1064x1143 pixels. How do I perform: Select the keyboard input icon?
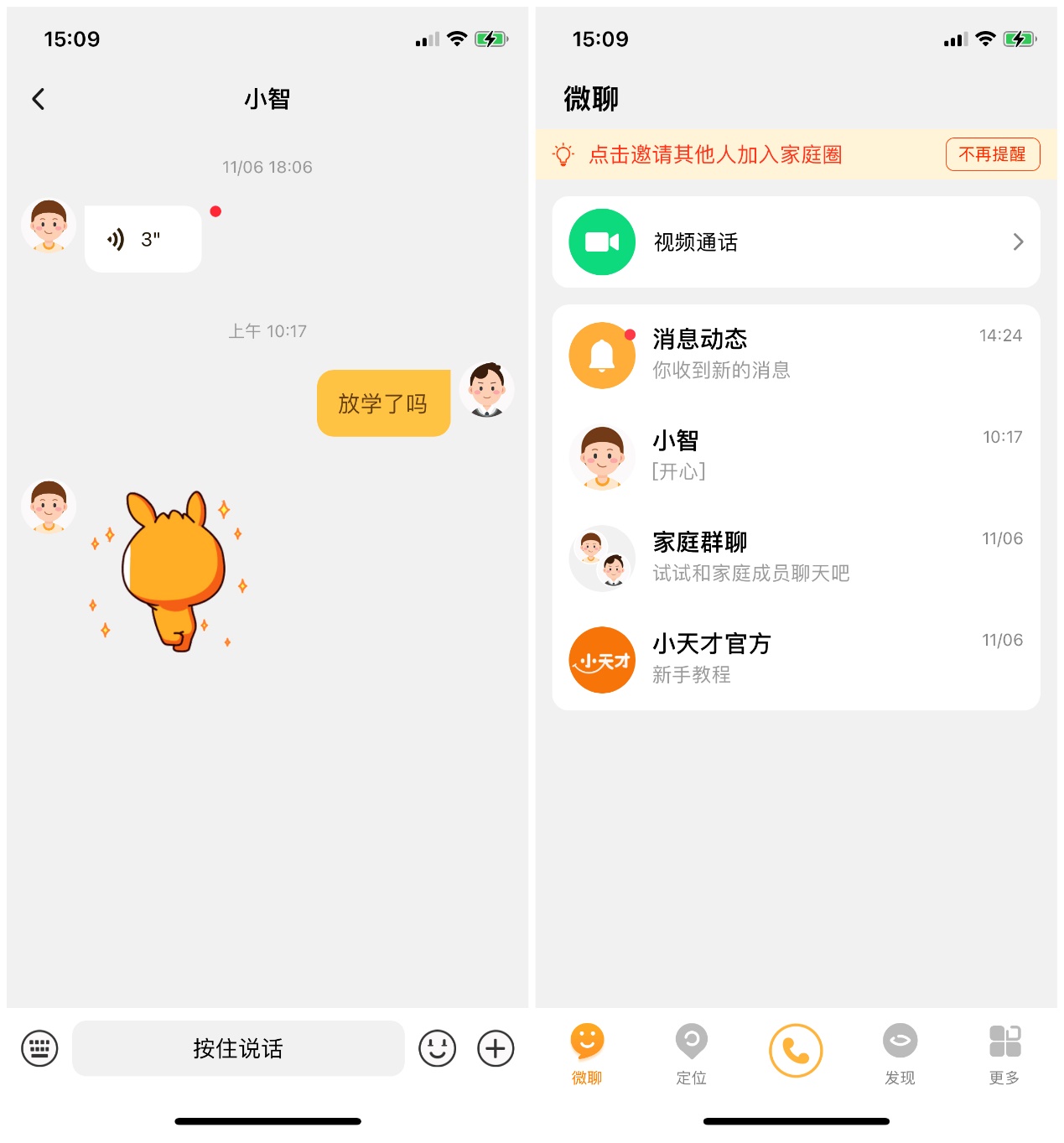[x=37, y=1048]
